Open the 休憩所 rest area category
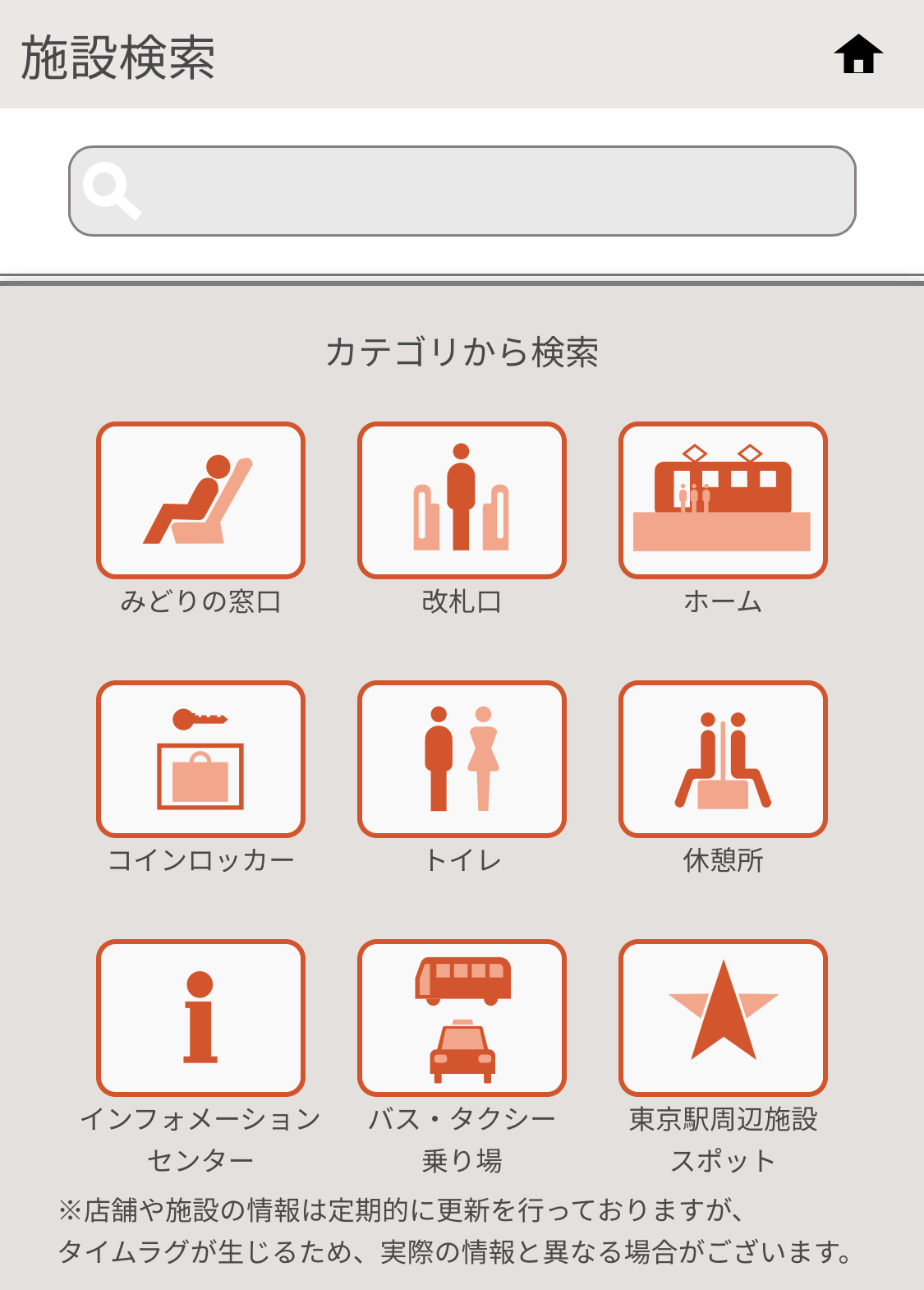 point(723,759)
